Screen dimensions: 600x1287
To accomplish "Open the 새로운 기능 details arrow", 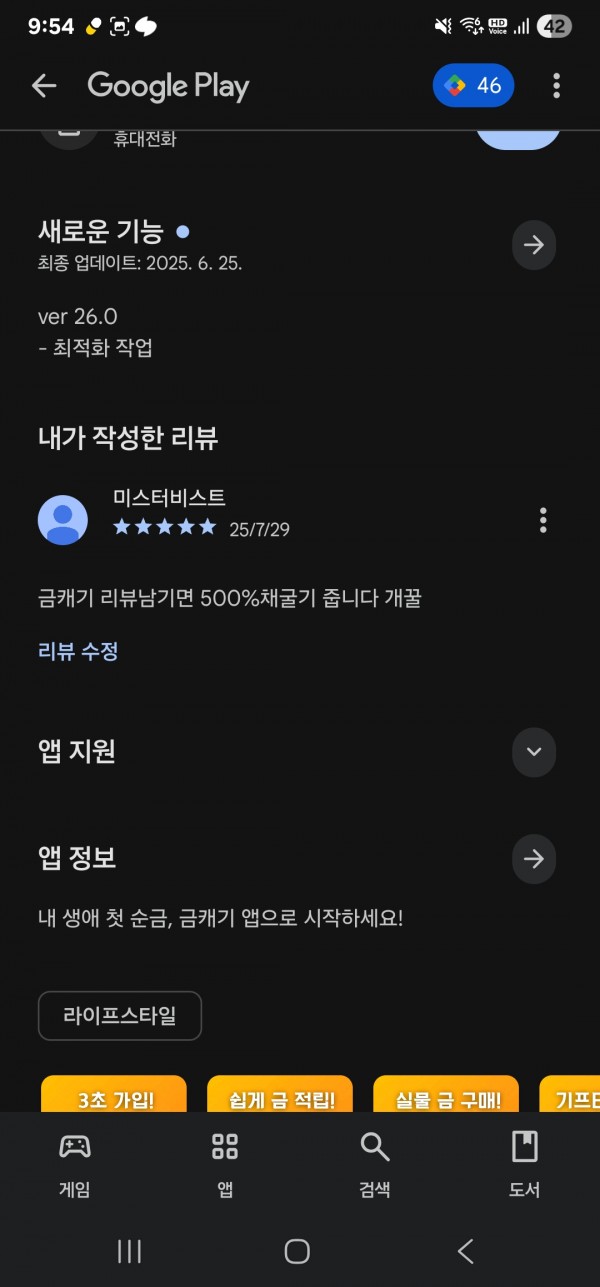I will [x=534, y=245].
